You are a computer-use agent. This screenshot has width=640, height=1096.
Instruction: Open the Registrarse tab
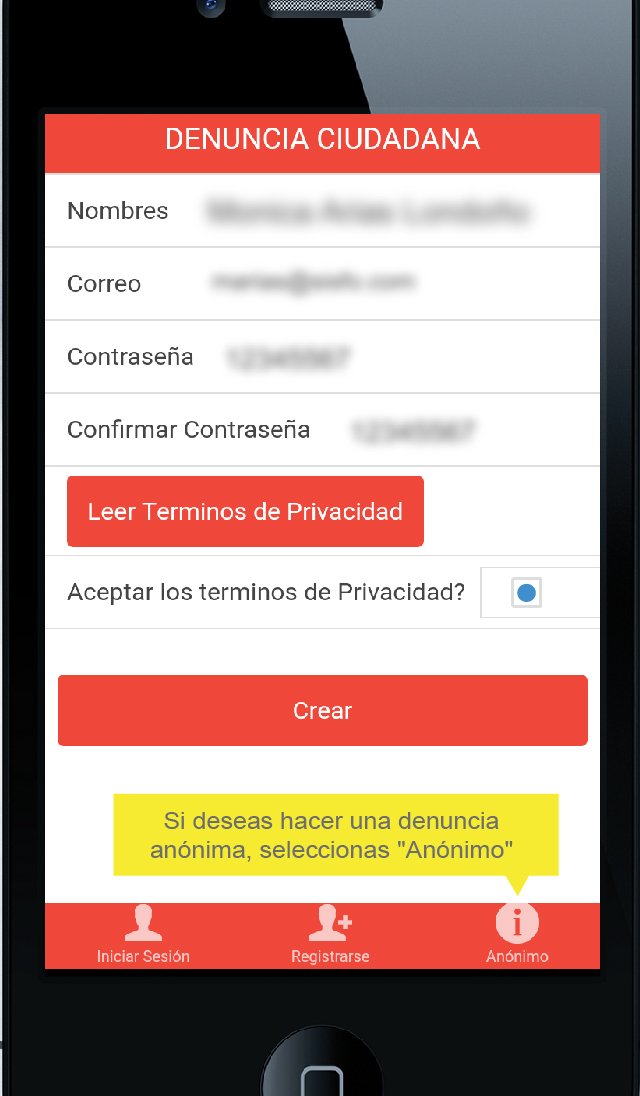pyautogui.click(x=330, y=935)
